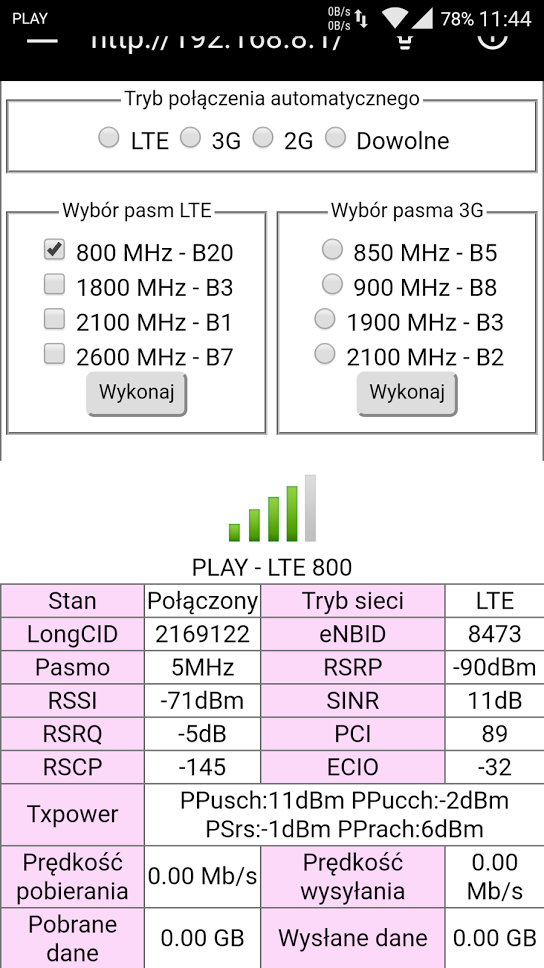Select the Dowolne connection mode
Screen dimensions: 544x968
[x=335, y=138]
